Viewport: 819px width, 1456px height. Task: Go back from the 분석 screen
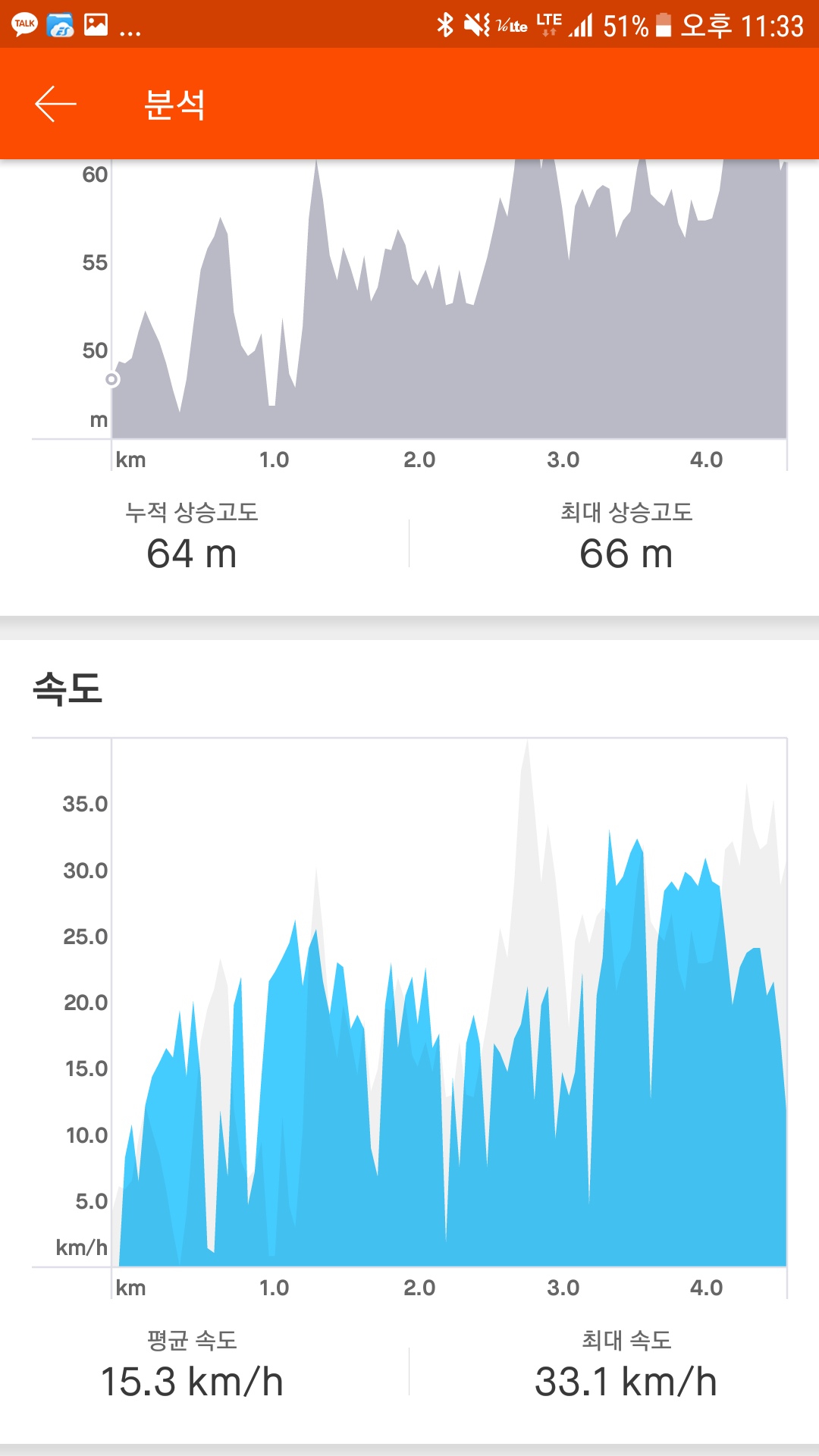point(55,104)
